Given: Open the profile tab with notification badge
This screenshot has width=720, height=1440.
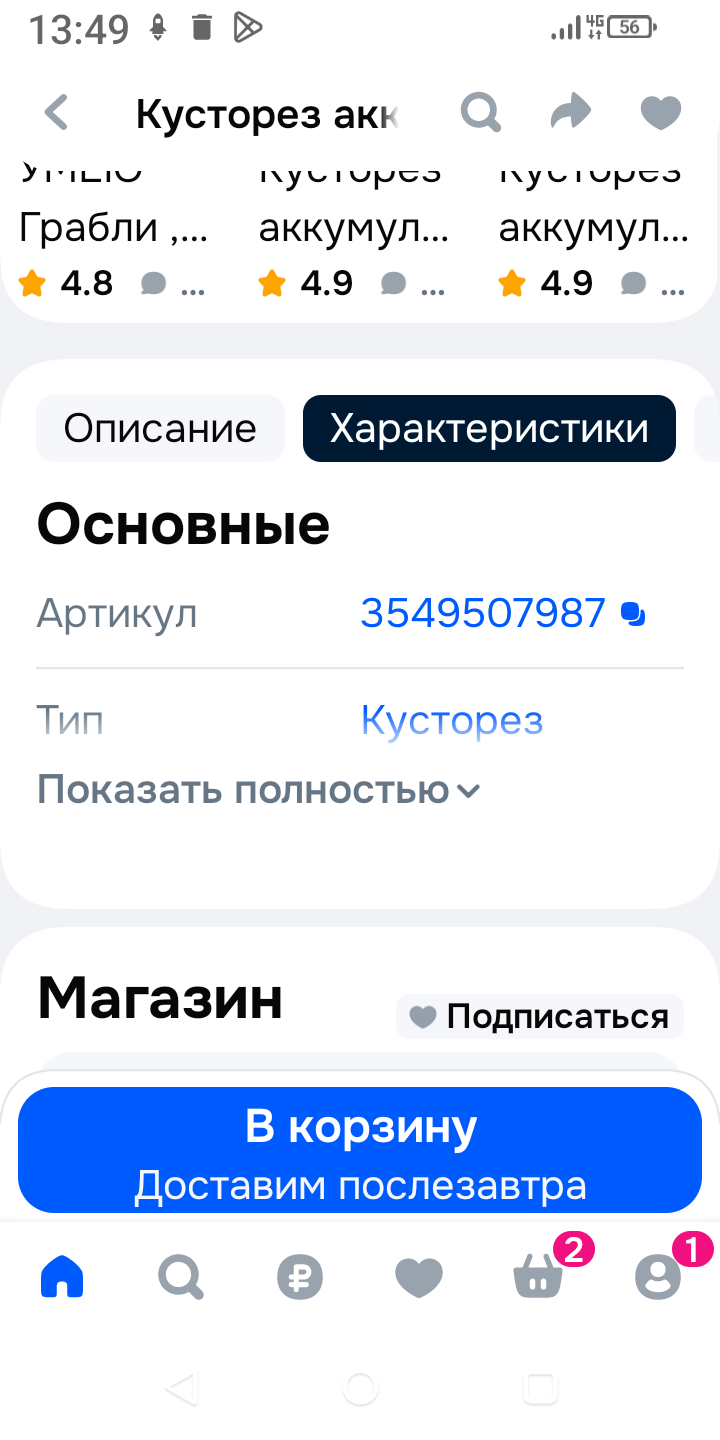Looking at the screenshot, I should (658, 1277).
